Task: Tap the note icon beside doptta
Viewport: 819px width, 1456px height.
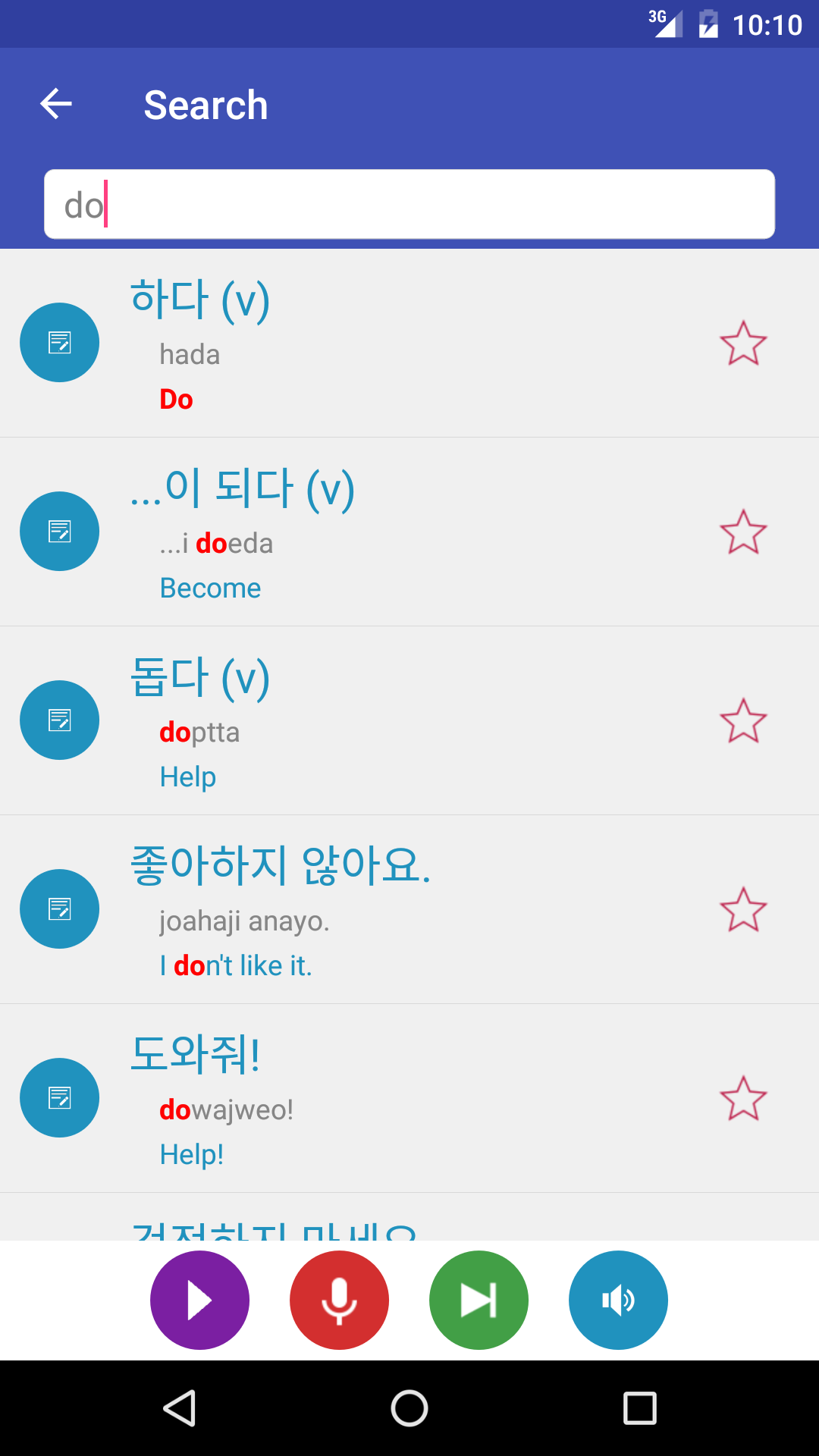Action: pyautogui.click(x=59, y=720)
